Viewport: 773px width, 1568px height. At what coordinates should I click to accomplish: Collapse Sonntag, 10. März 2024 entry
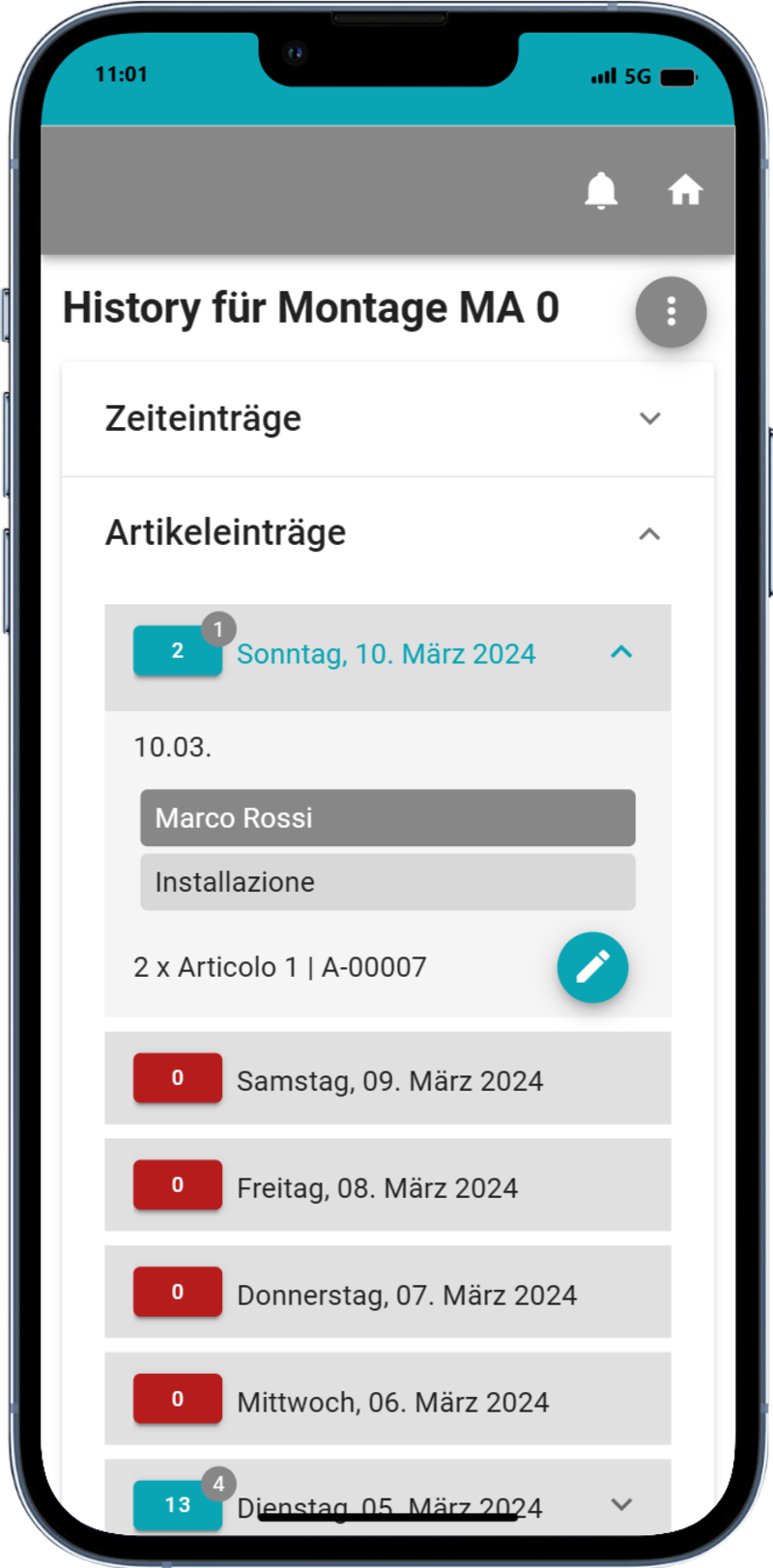click(621, 653)
